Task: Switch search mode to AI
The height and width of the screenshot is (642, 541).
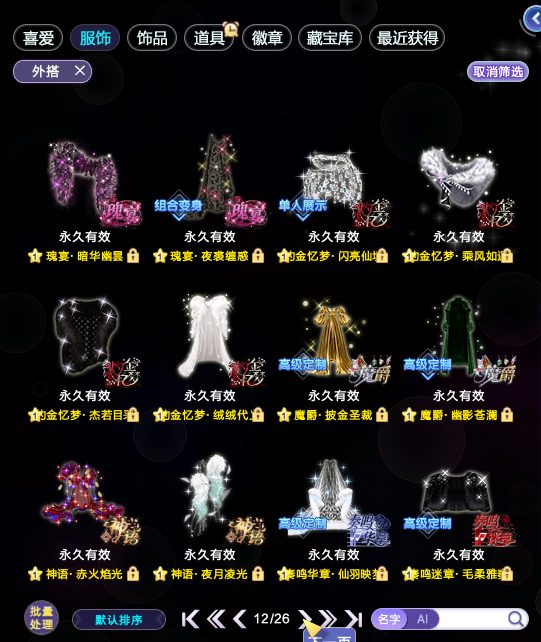Action: point(423,619)
